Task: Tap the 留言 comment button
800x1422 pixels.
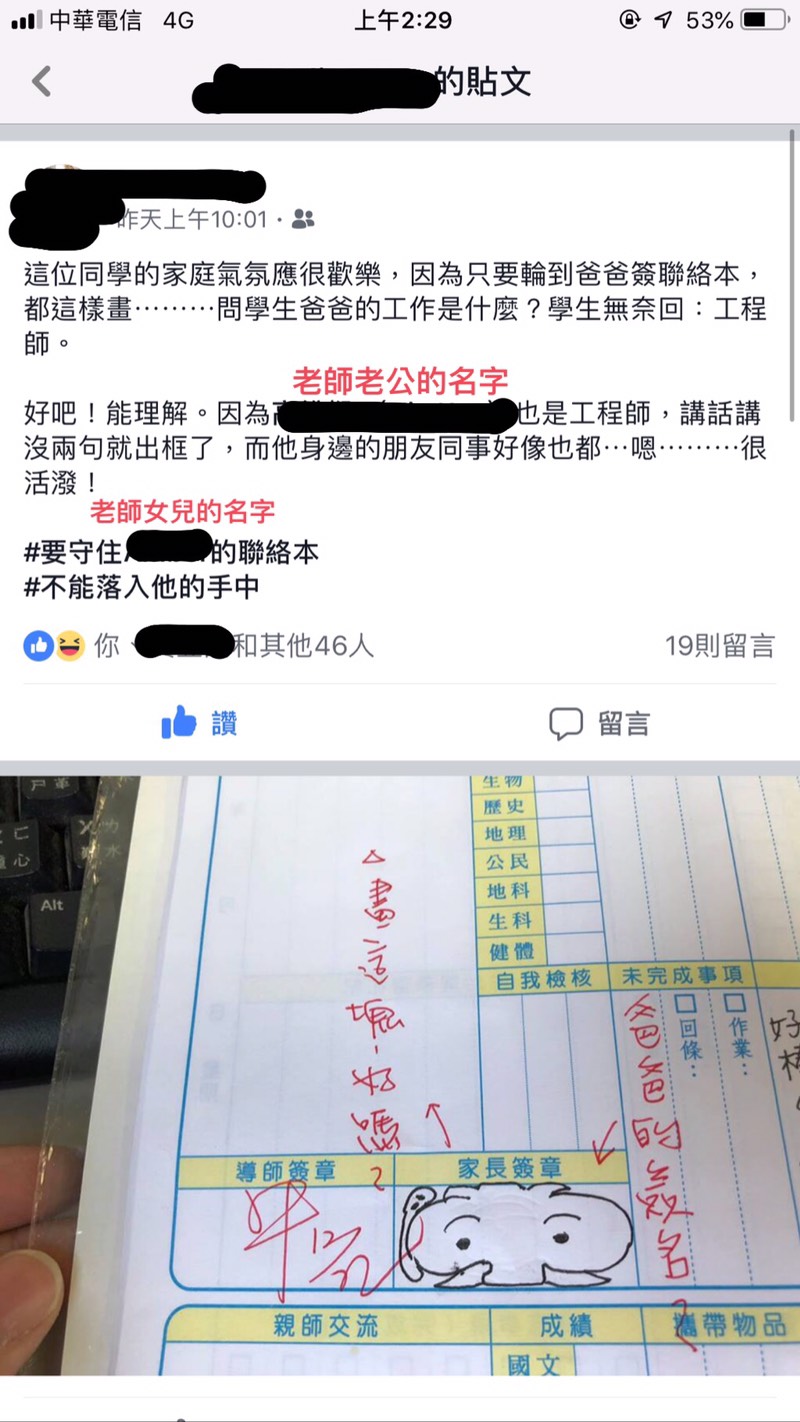Action: tap(599, 723)
